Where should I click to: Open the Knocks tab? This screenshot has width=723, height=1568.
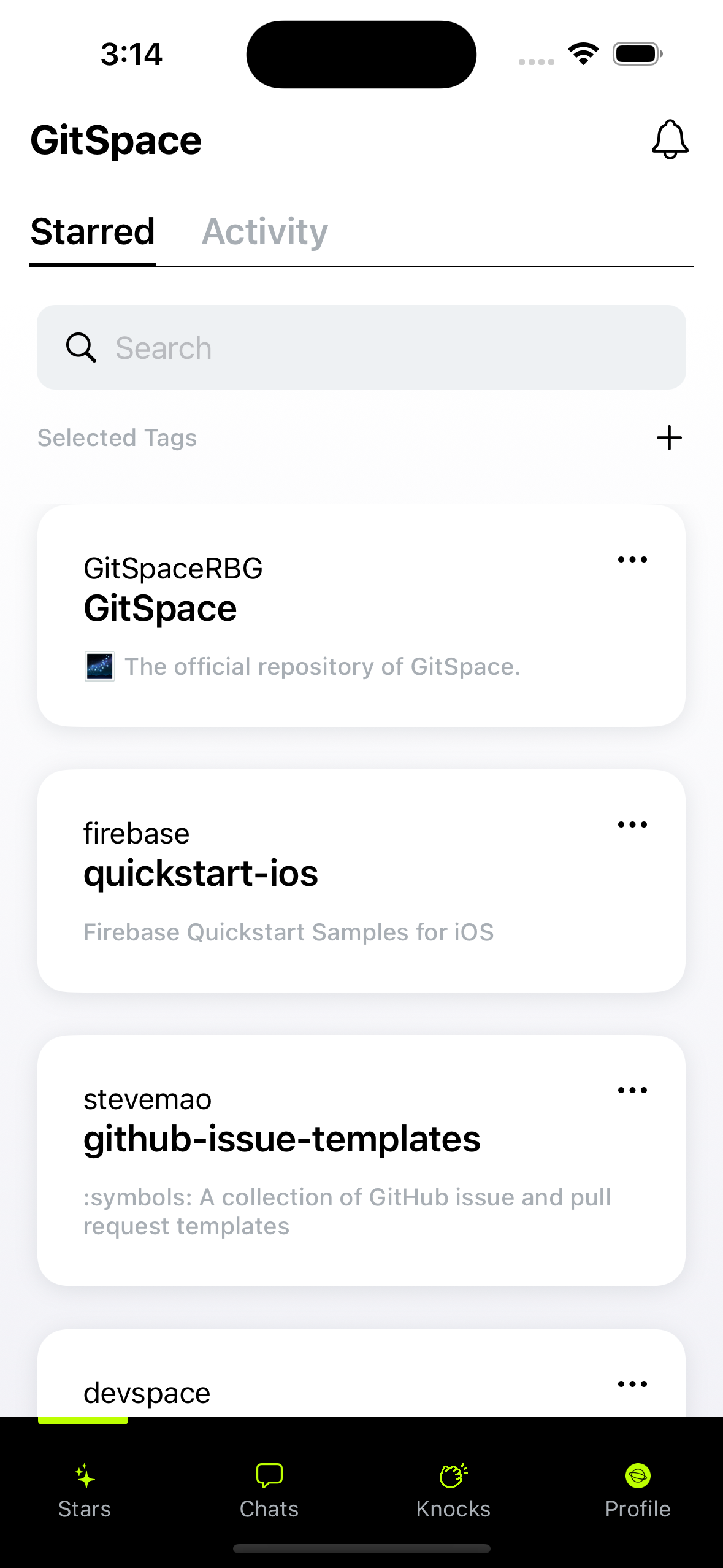(453, 1491)
